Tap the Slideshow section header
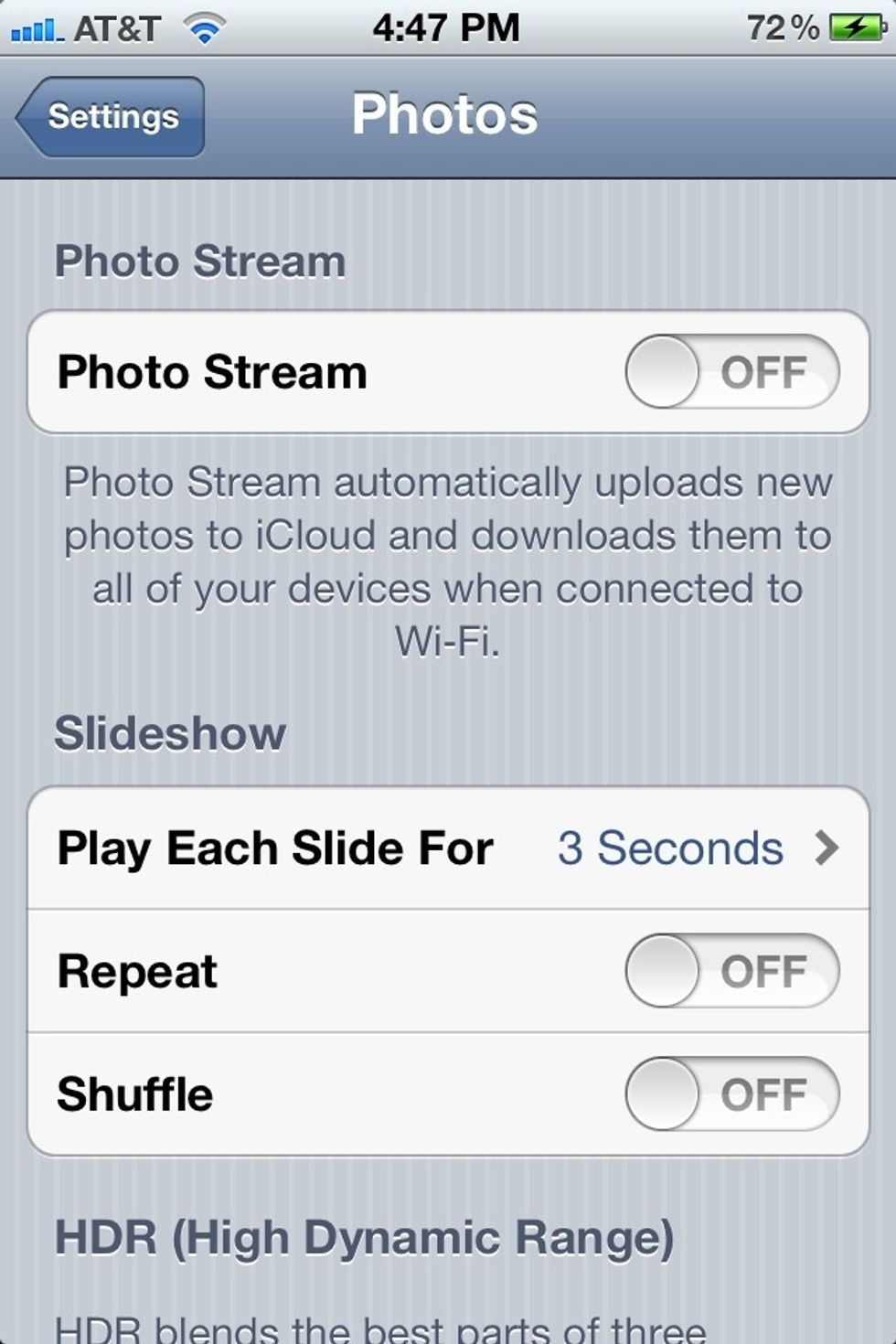Viewport: 896px width, 1344px height. coord(170,731)
